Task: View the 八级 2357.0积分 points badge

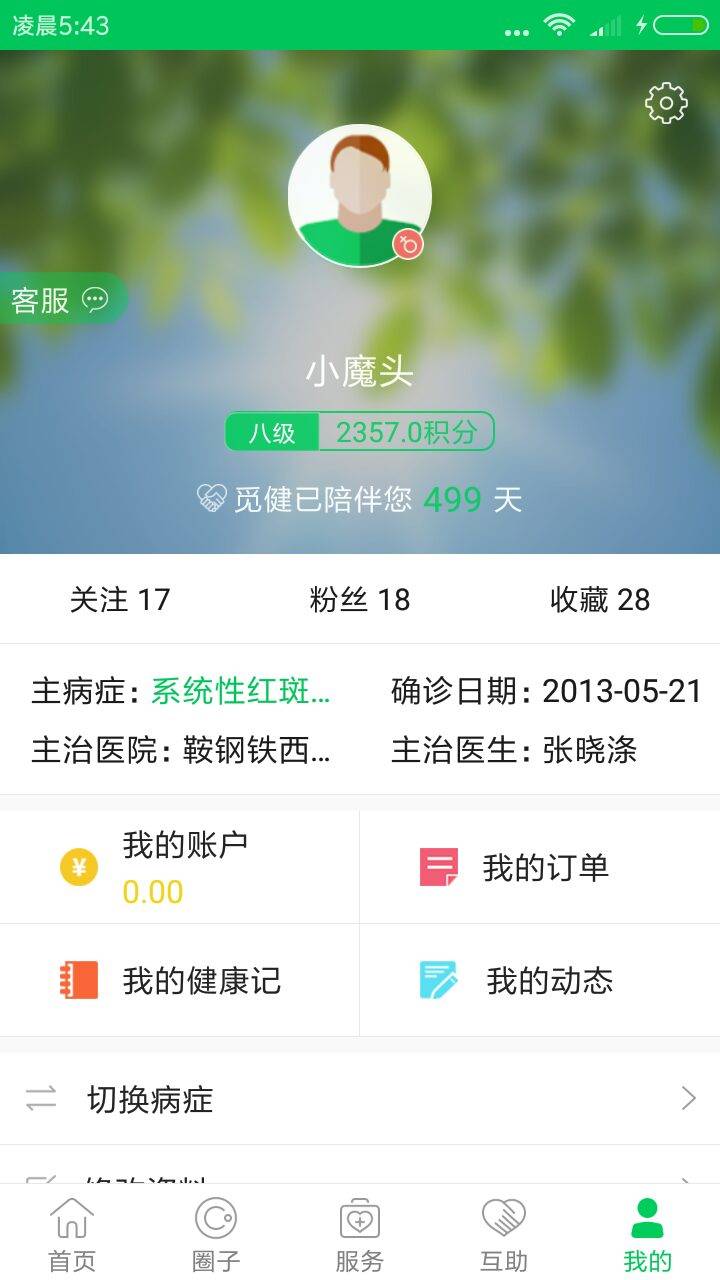Action: pyautogui.click(x=359, y=432)
